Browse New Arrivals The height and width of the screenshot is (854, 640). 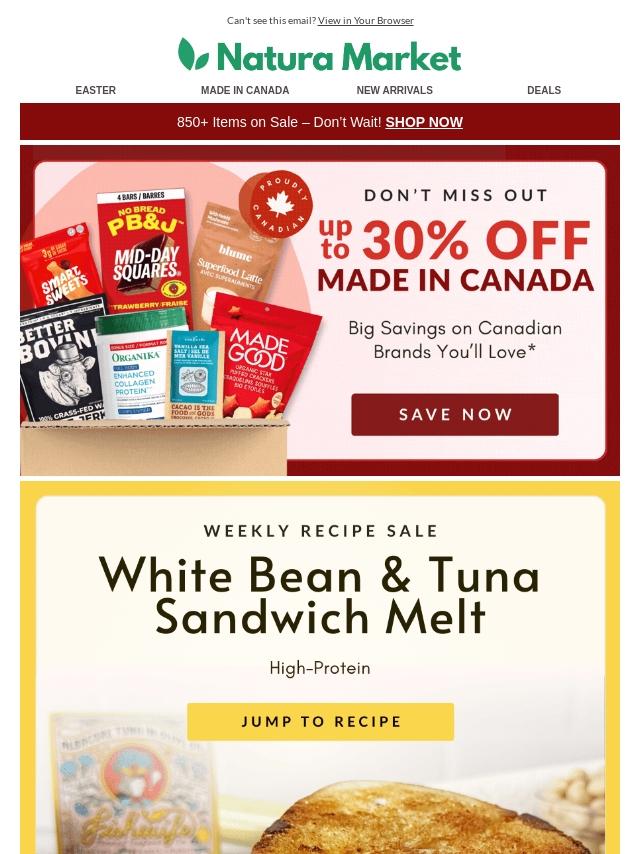click(x=394, y=90)
